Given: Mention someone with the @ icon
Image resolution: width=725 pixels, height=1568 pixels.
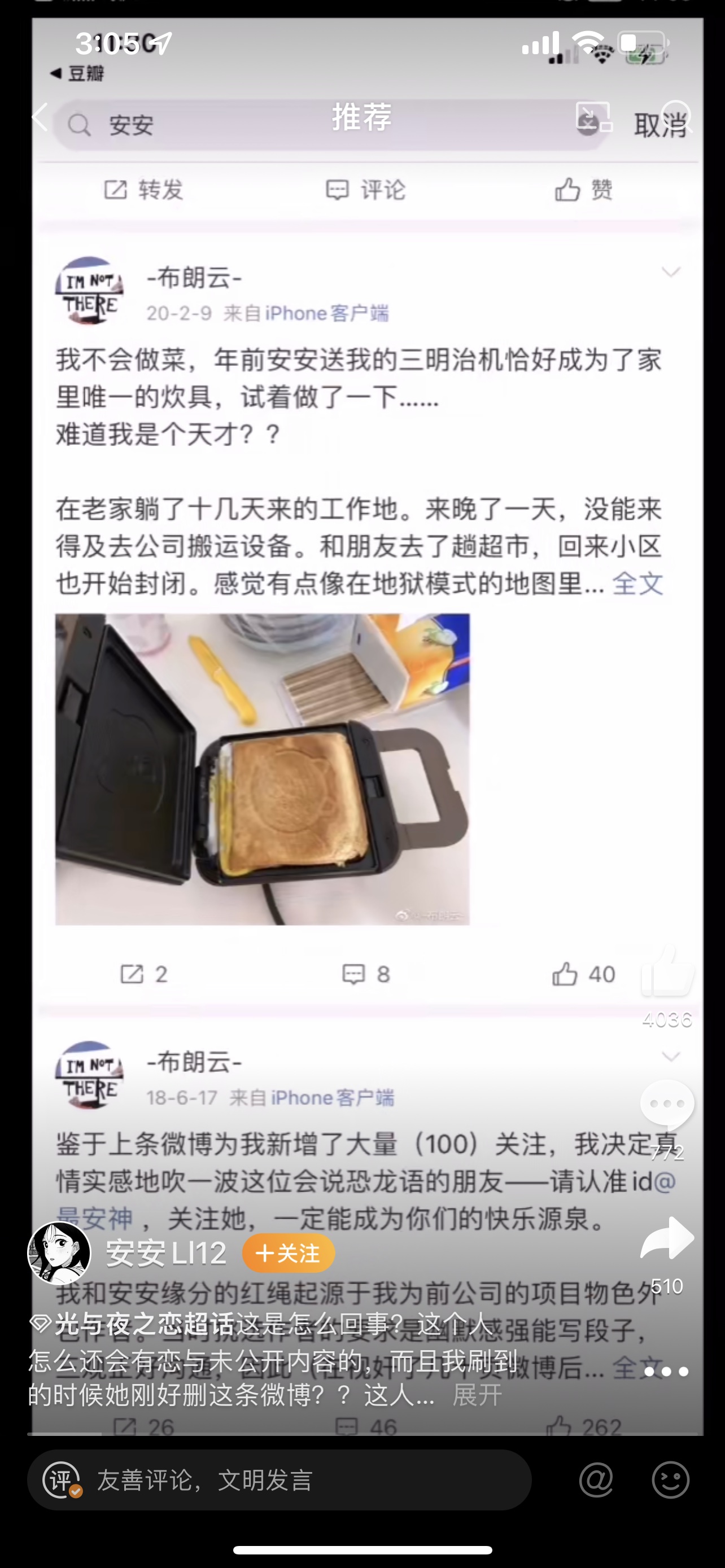Looking at the screenshot, I should point(595,1480).
